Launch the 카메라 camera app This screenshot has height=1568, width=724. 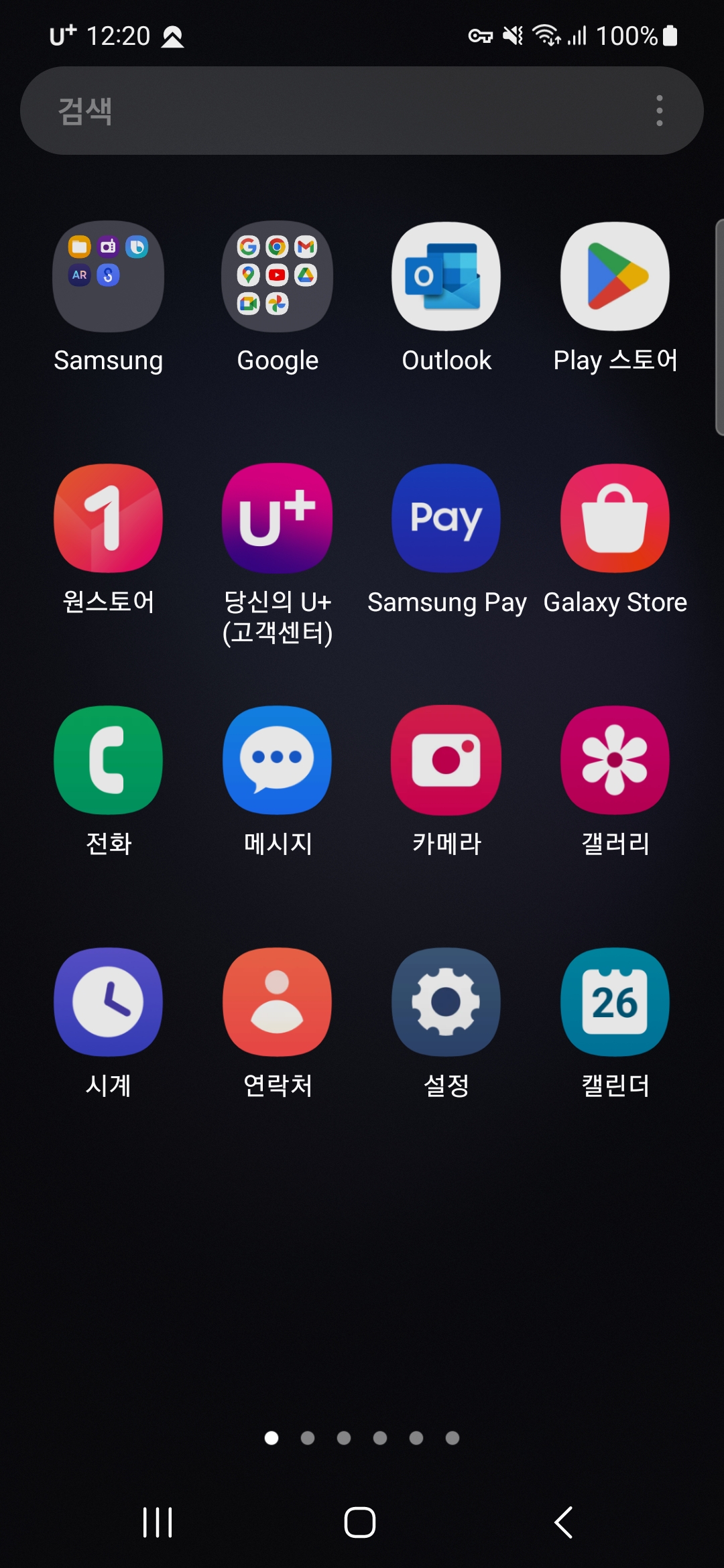(446, 760)
